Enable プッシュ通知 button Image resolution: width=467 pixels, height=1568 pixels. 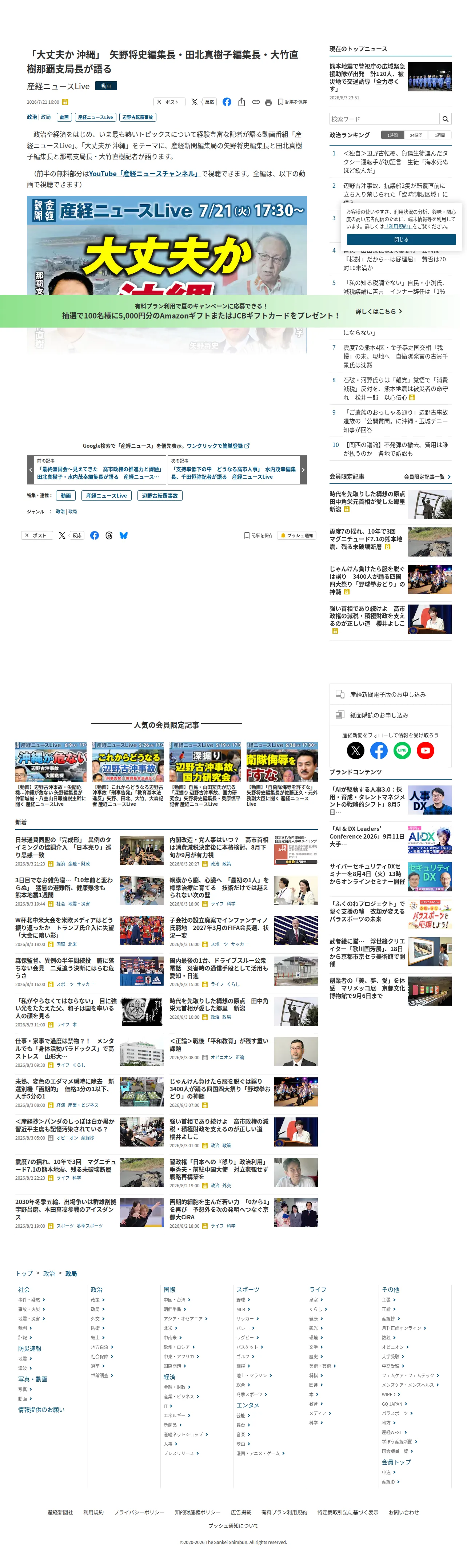(x=297, y=536)
